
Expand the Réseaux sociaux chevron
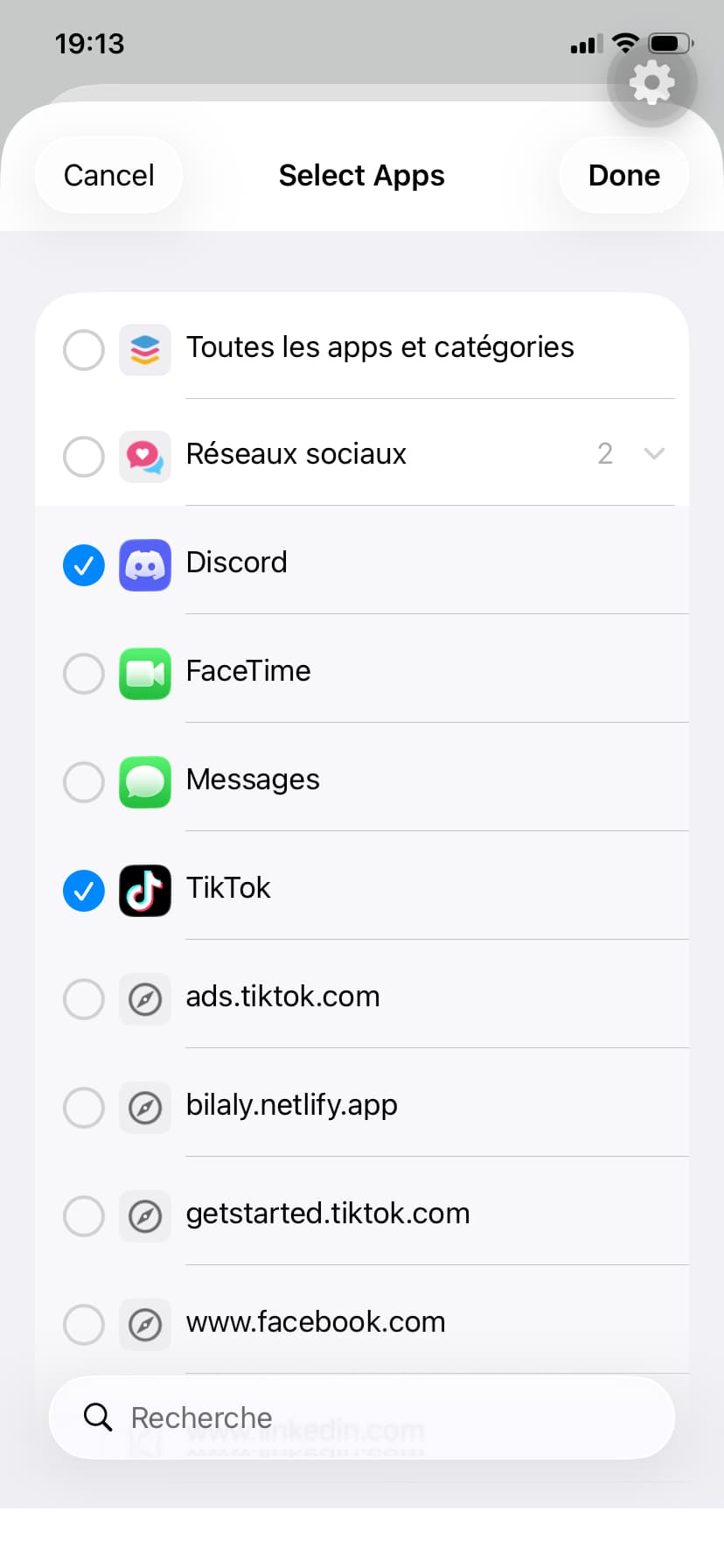click(654, 455)
